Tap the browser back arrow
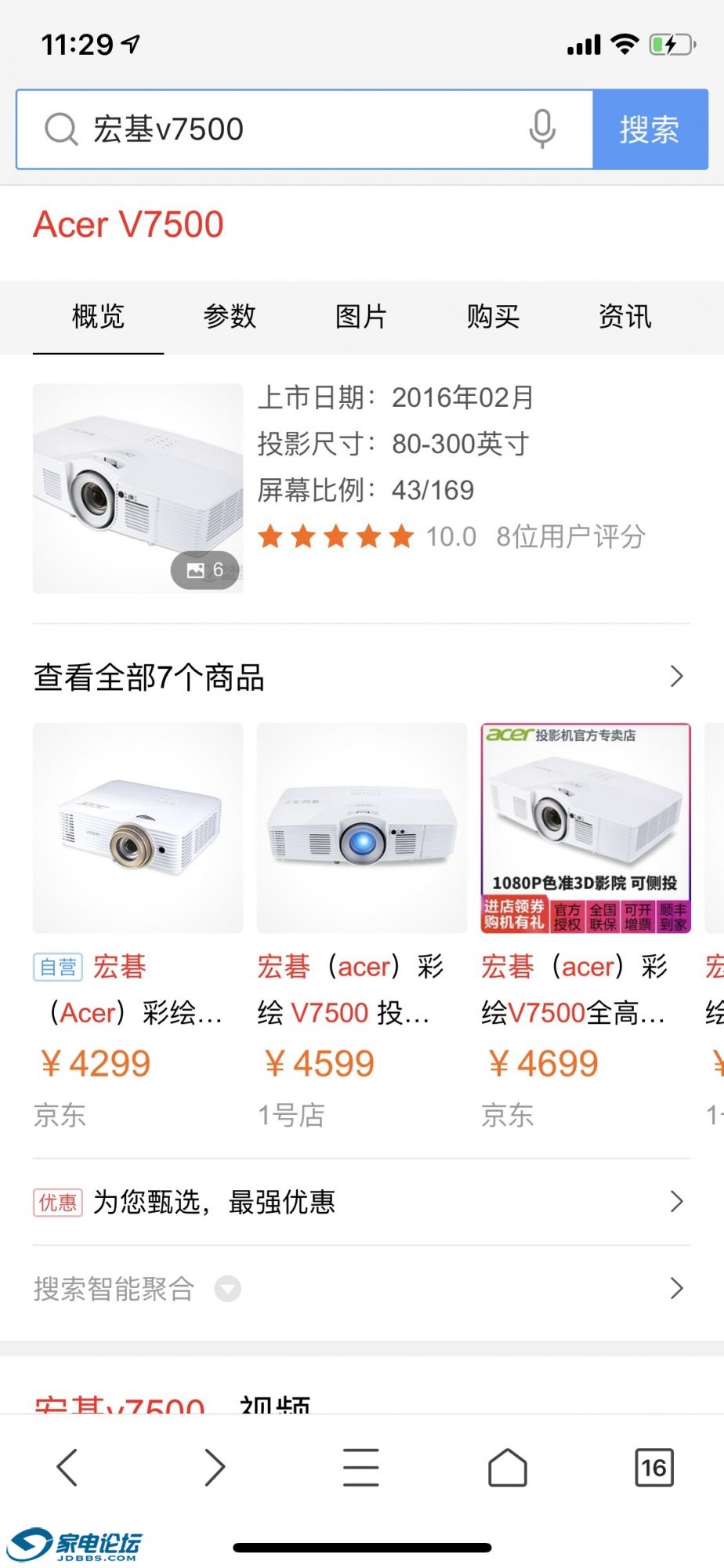 coord(67,1468)
